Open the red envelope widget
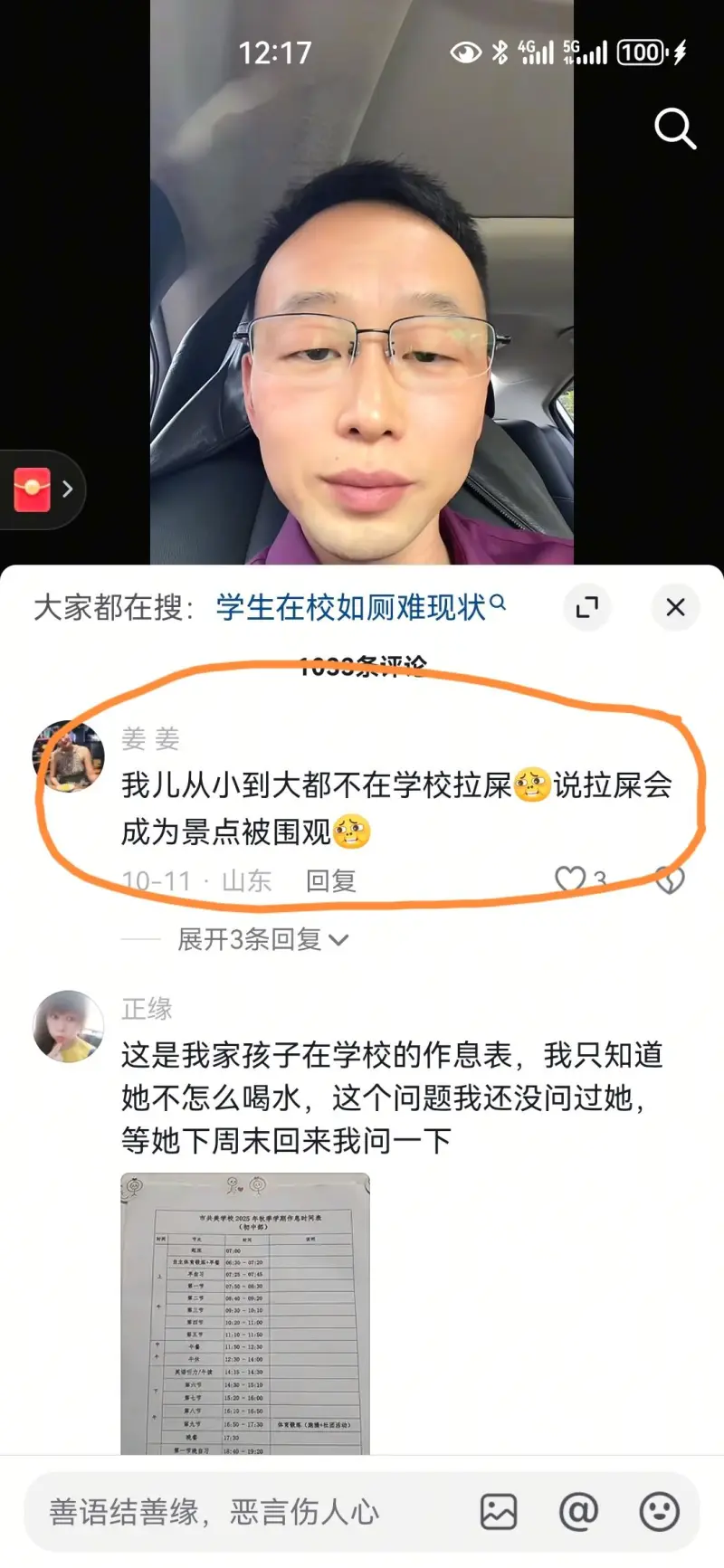This screenshot has width=724, height=1568. [33, 489]
